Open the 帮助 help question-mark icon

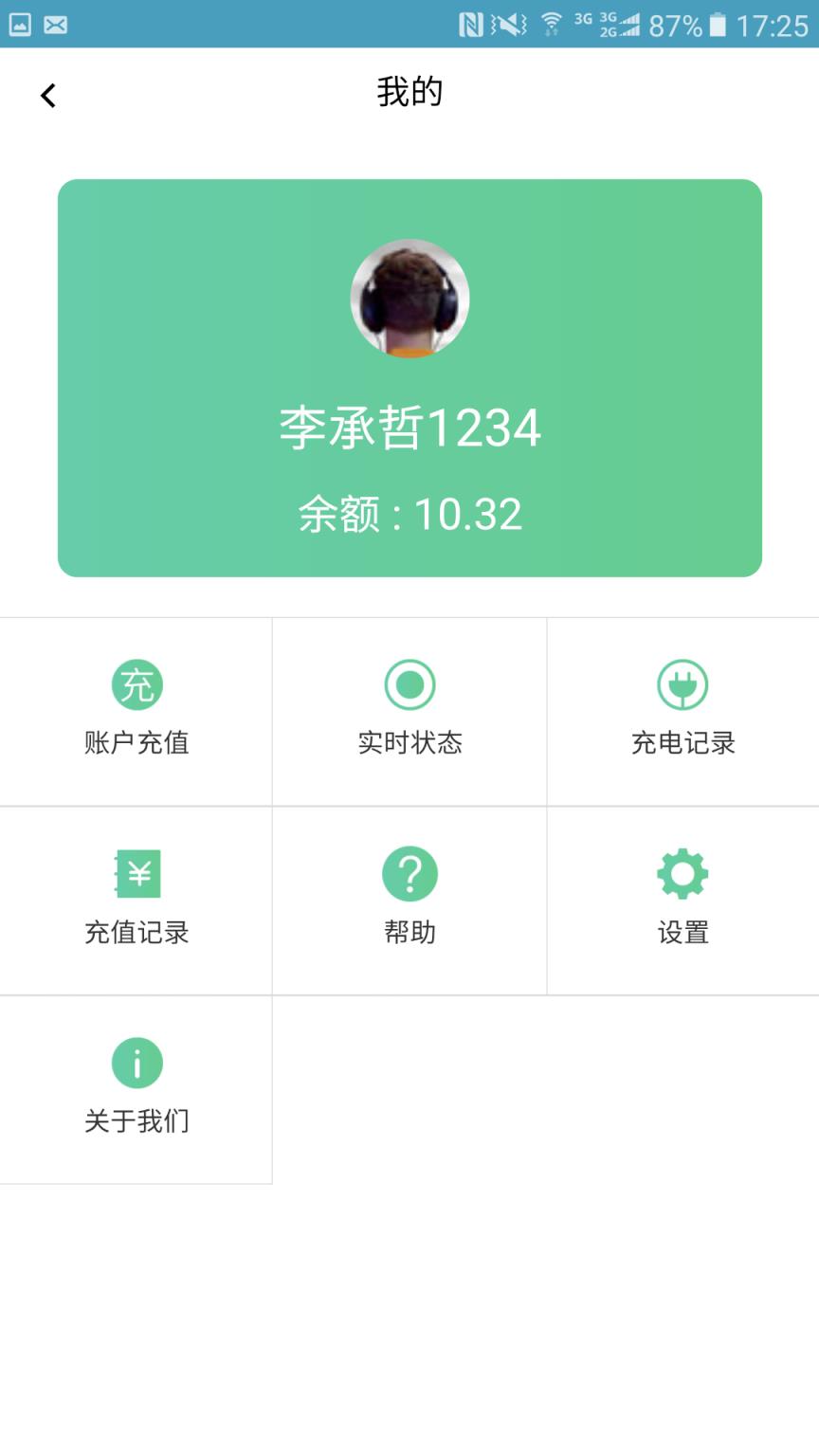tap(409, 873)
